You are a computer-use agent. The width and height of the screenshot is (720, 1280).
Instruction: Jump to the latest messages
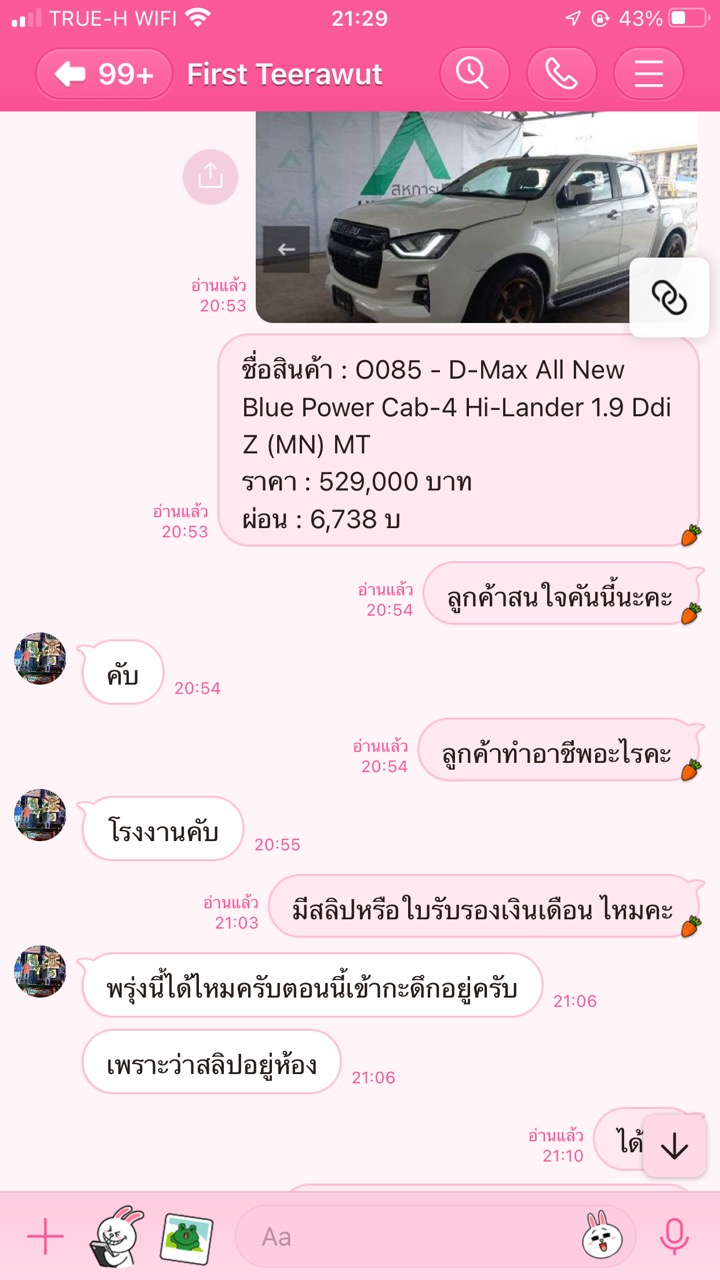coord(675,1146)
